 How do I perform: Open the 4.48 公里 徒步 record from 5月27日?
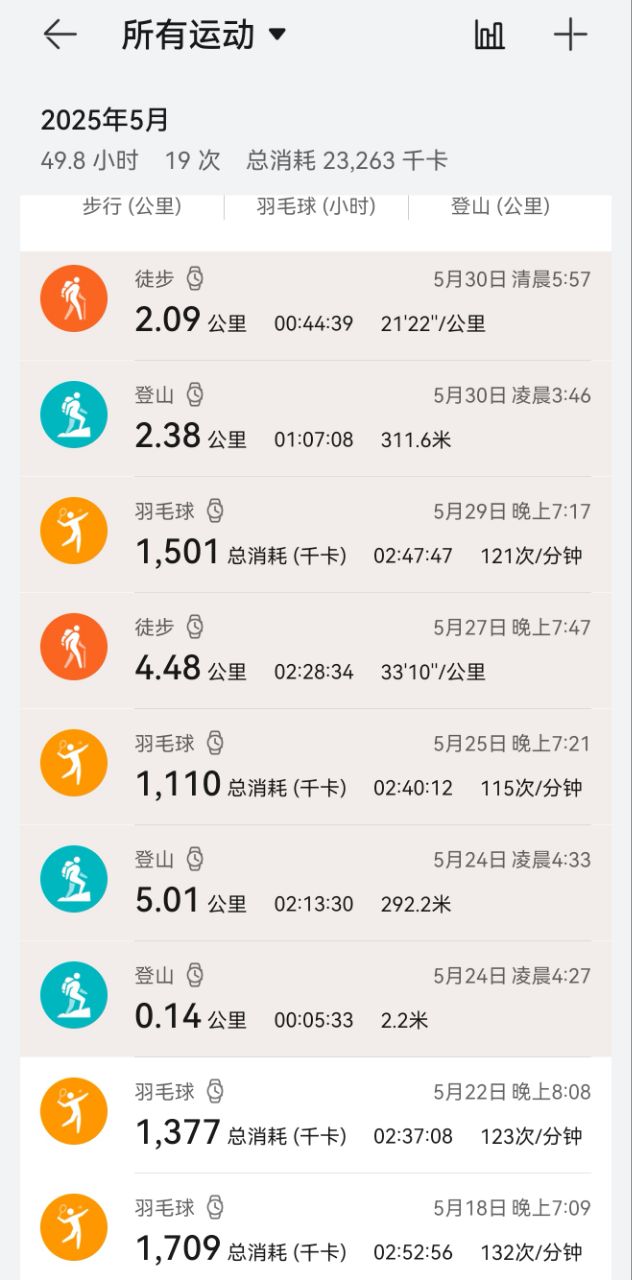point(316,651)
